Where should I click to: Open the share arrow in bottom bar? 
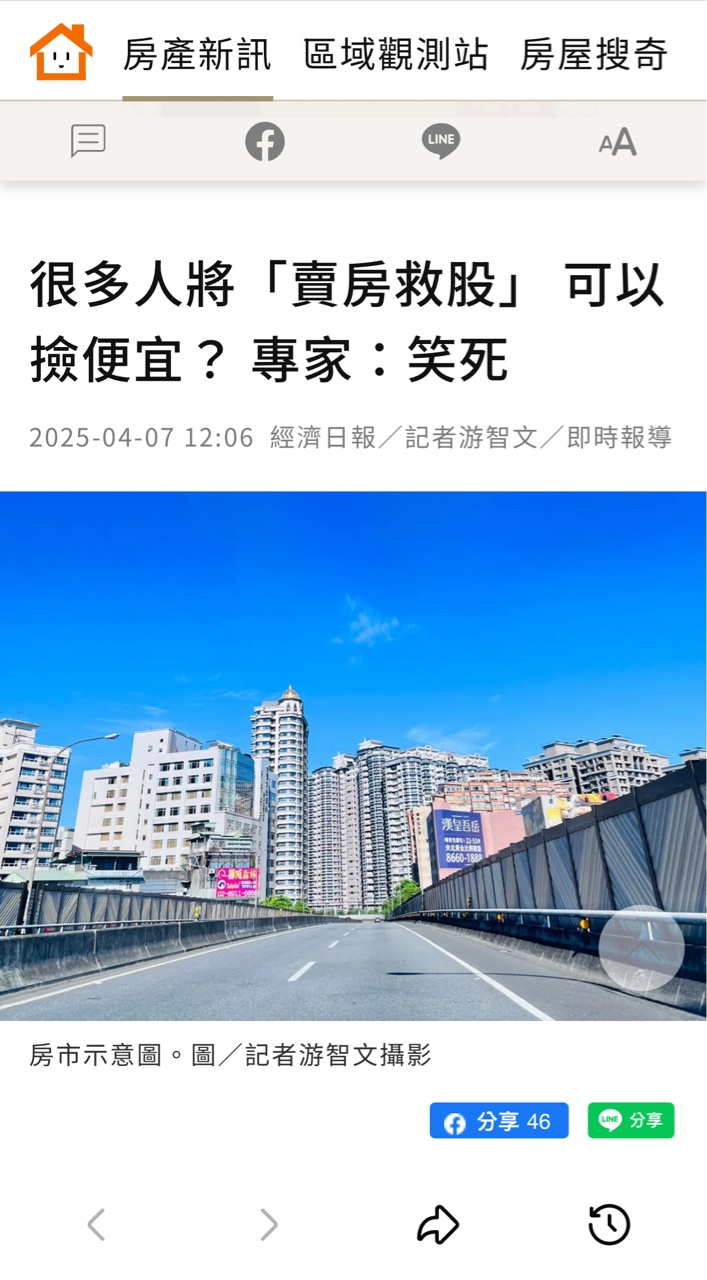(x=438, y=1224)
